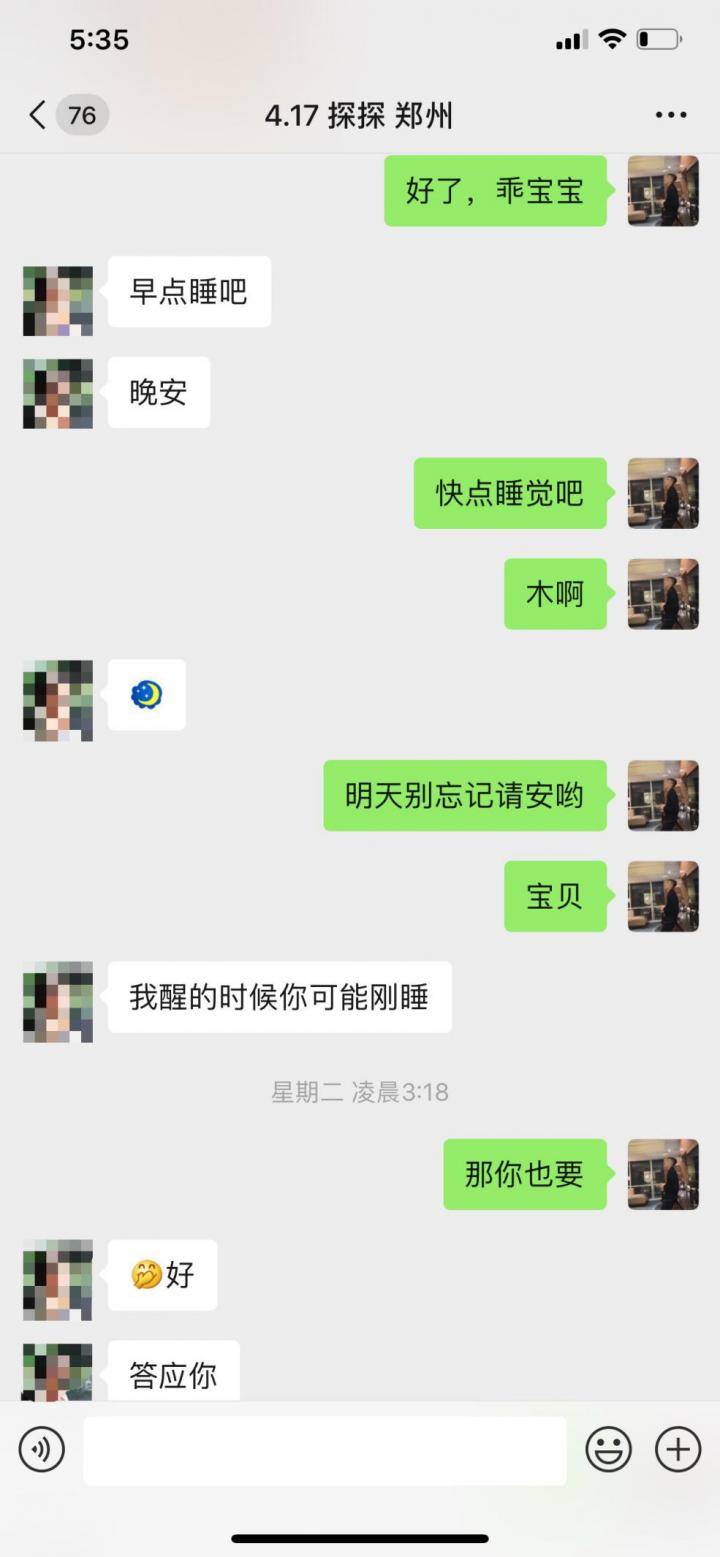720x1557 pixels.
Task: Tap the message bubble 那你也要
Action: coord(524,1175)
